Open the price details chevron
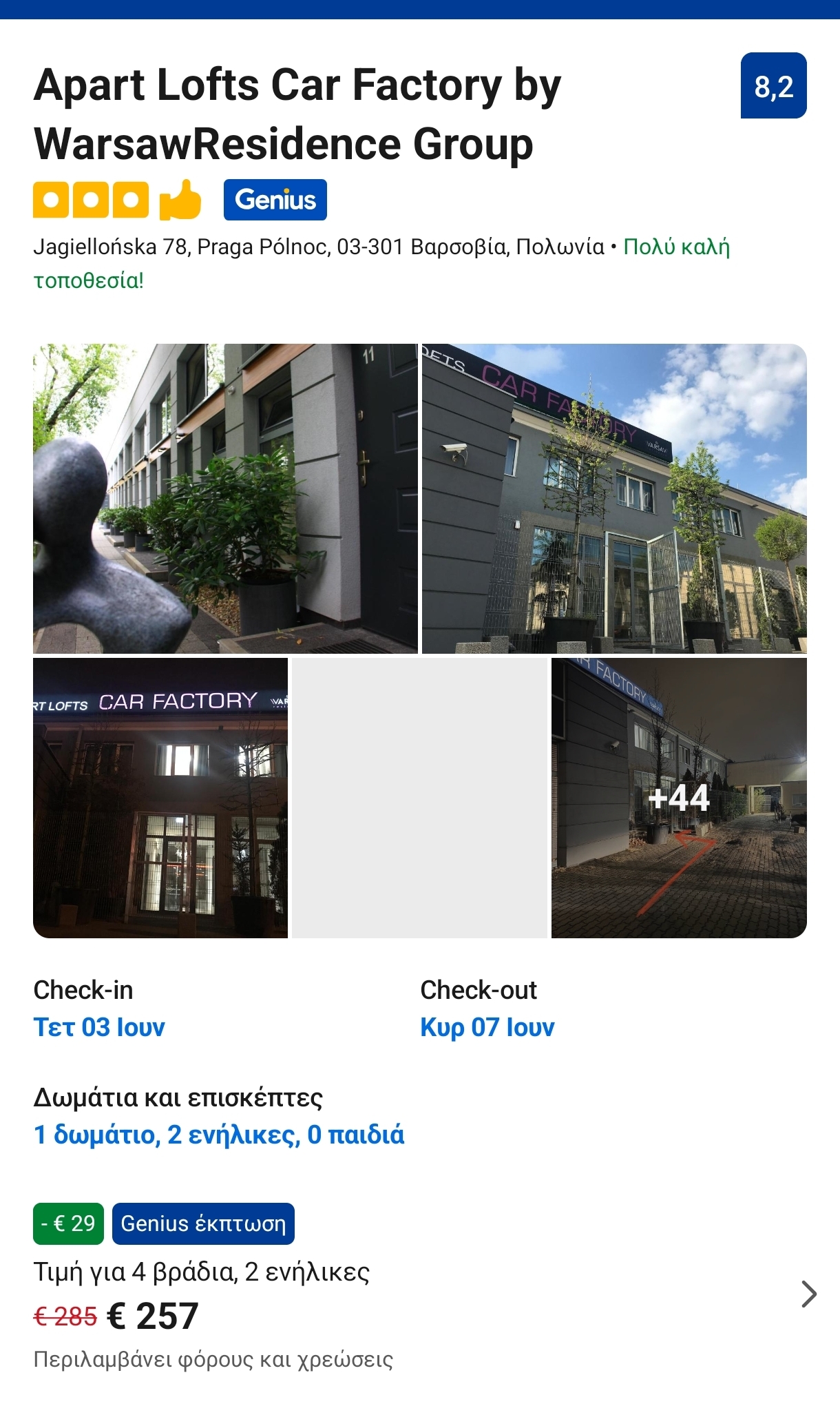Screen dimensions: 840x1426 [x=809, y=1294]
